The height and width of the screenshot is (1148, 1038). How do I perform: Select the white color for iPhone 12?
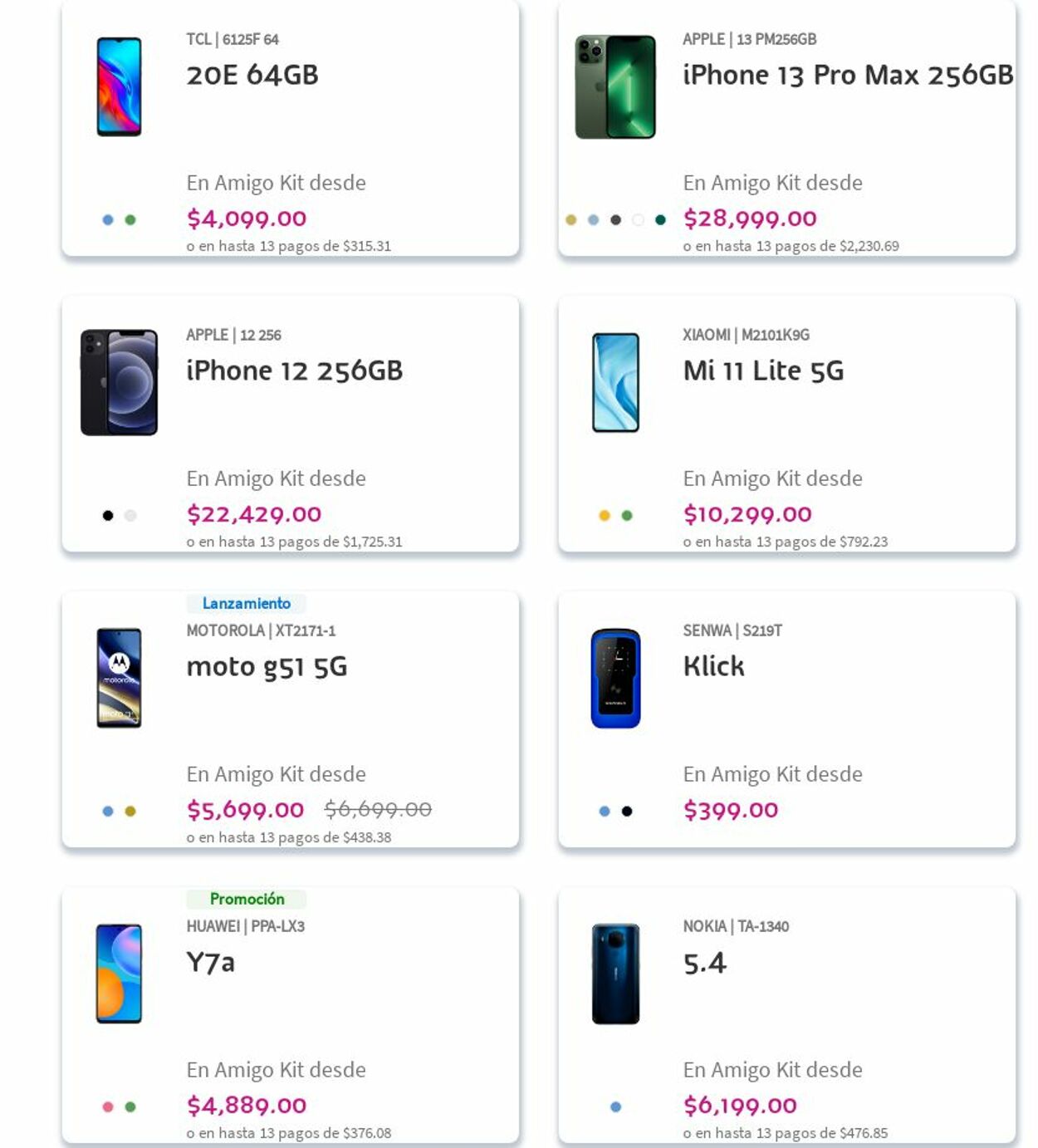pos(130,516)
